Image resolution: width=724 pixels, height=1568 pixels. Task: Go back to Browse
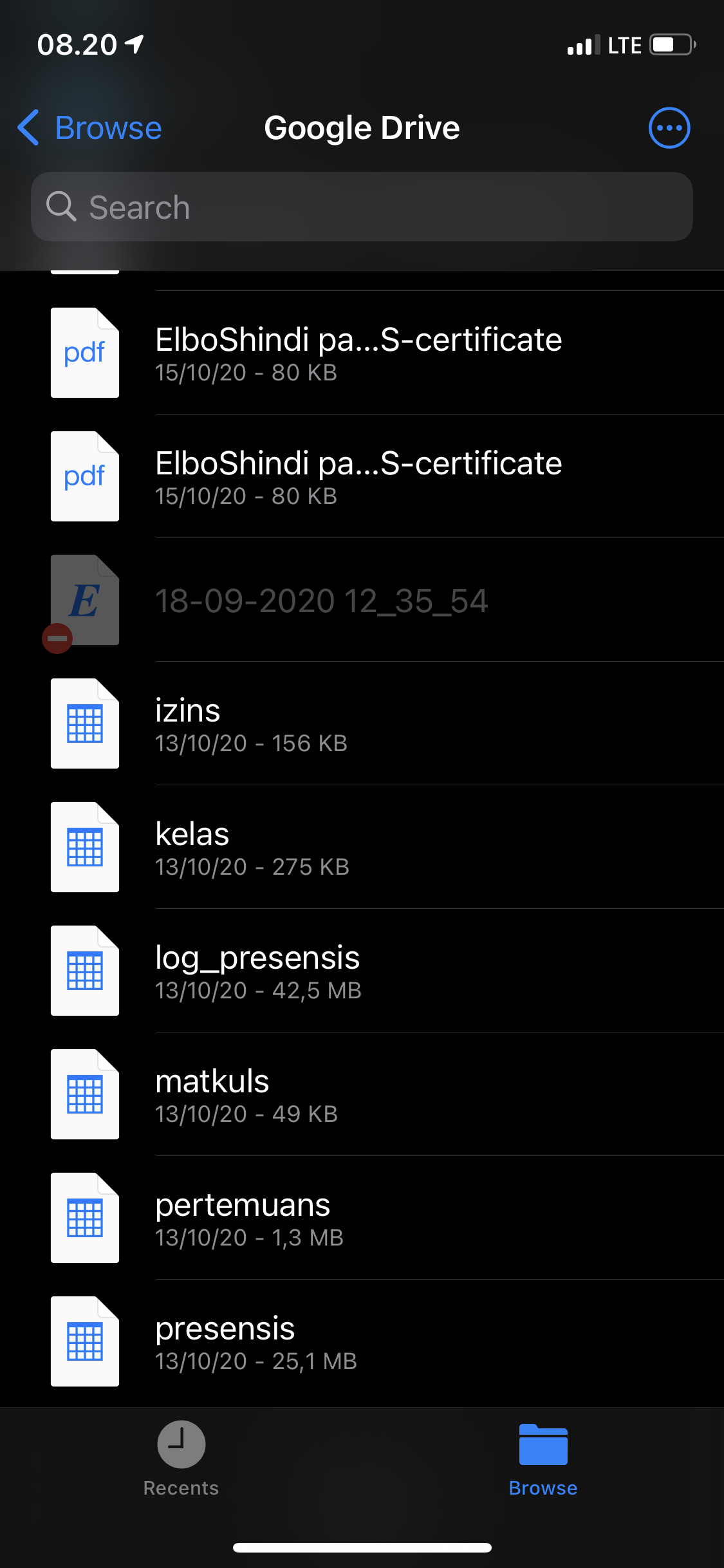[x=90, y=128]
